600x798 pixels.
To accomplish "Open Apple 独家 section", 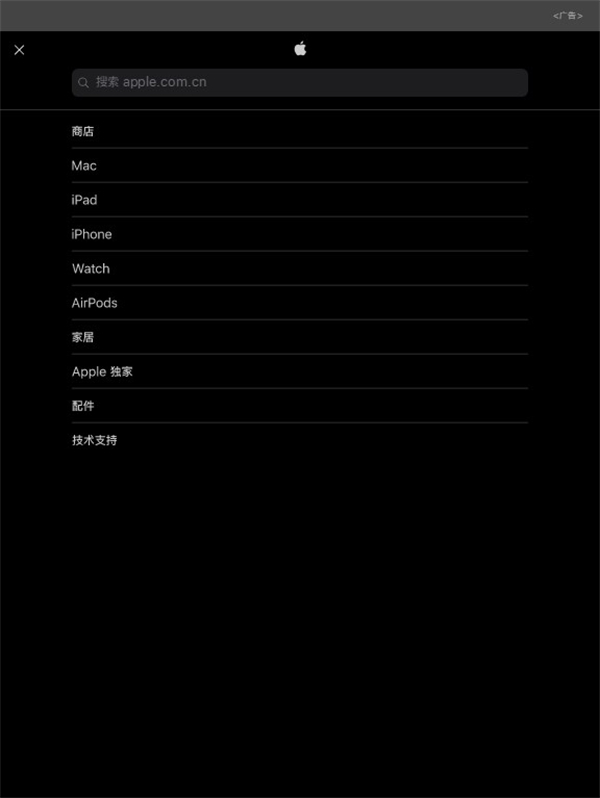I will (x=300, y=372).
